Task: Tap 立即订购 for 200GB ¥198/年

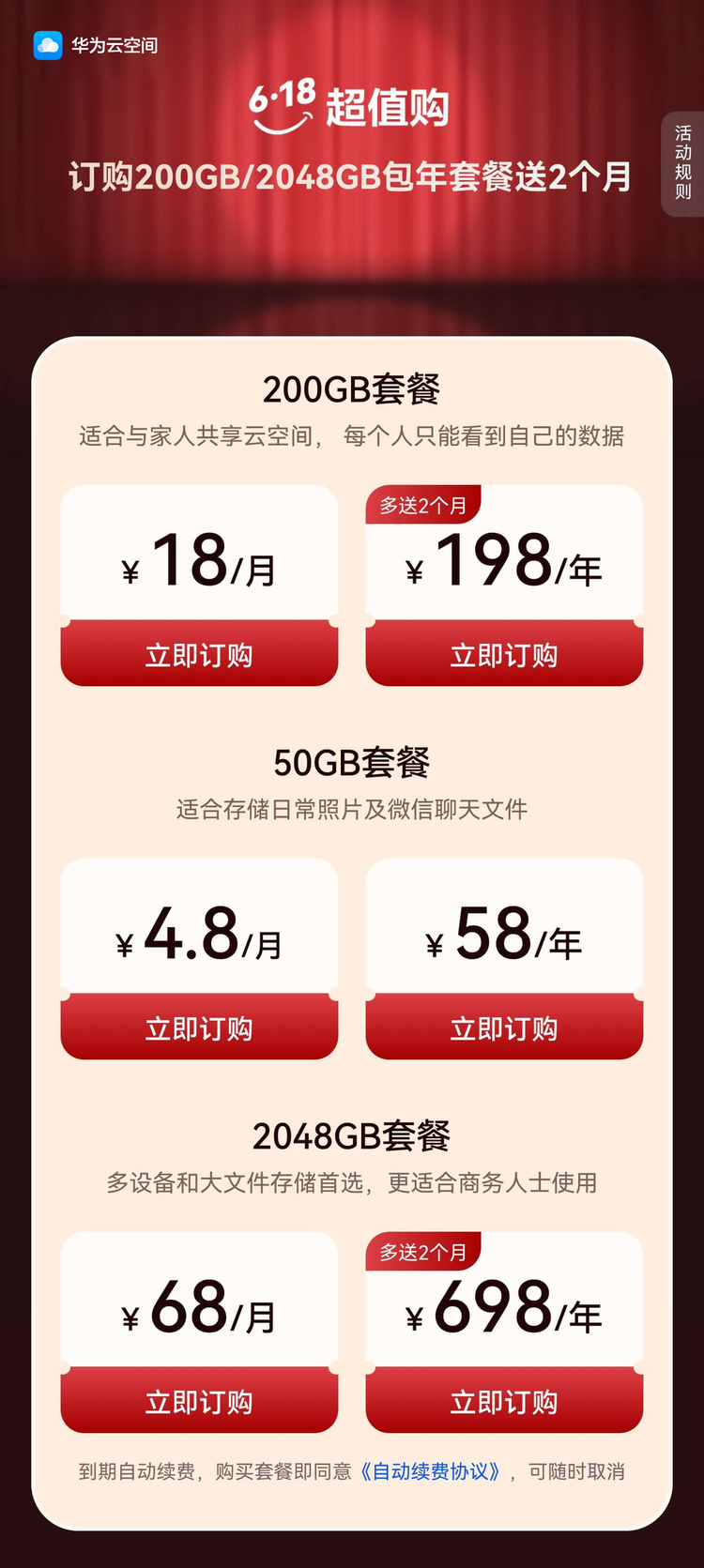Action: click(504, 654)
